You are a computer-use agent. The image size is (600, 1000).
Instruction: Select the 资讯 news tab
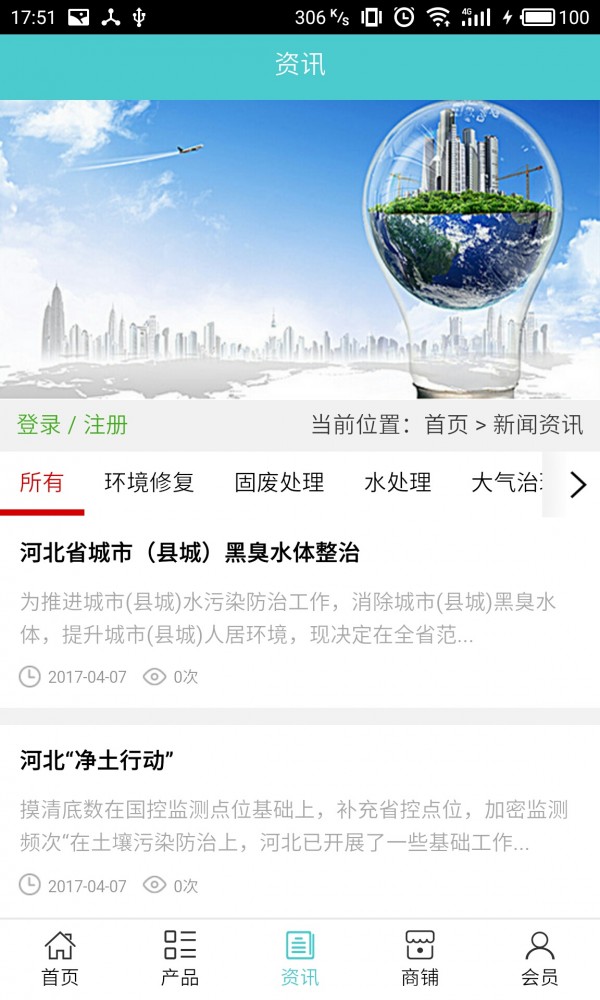(x=300, y=958)
